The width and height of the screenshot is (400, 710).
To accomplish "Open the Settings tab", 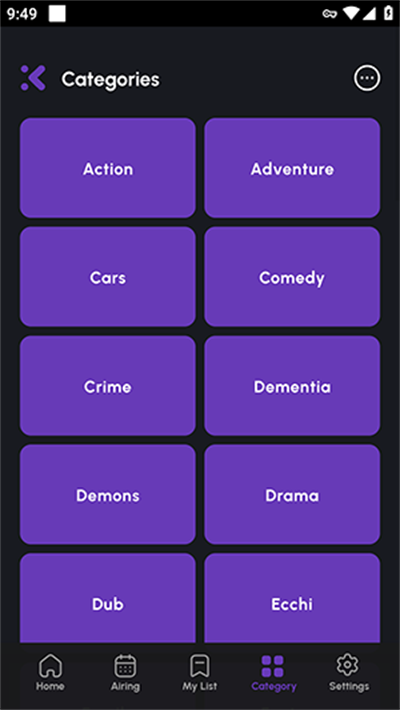I will [x=348, y=672].
